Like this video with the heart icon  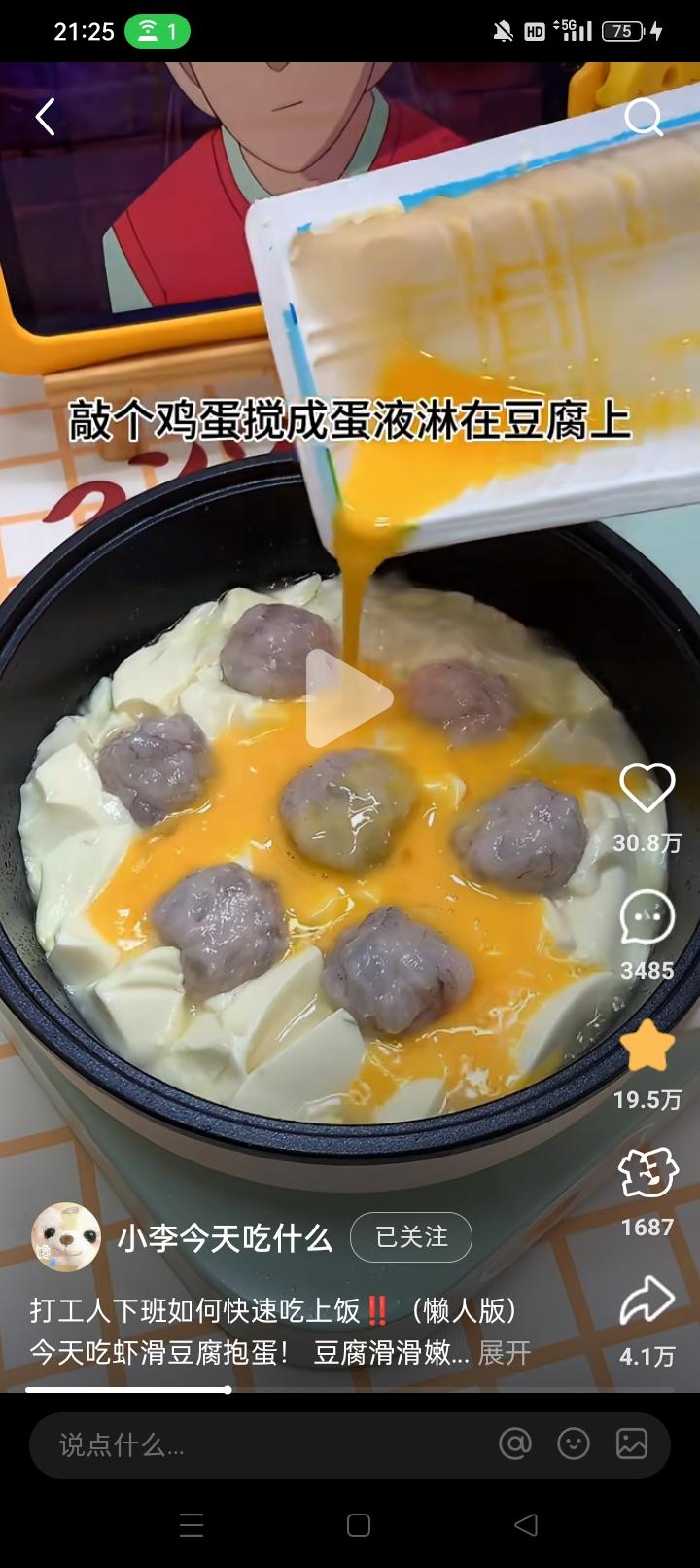[x=647, y=788]
